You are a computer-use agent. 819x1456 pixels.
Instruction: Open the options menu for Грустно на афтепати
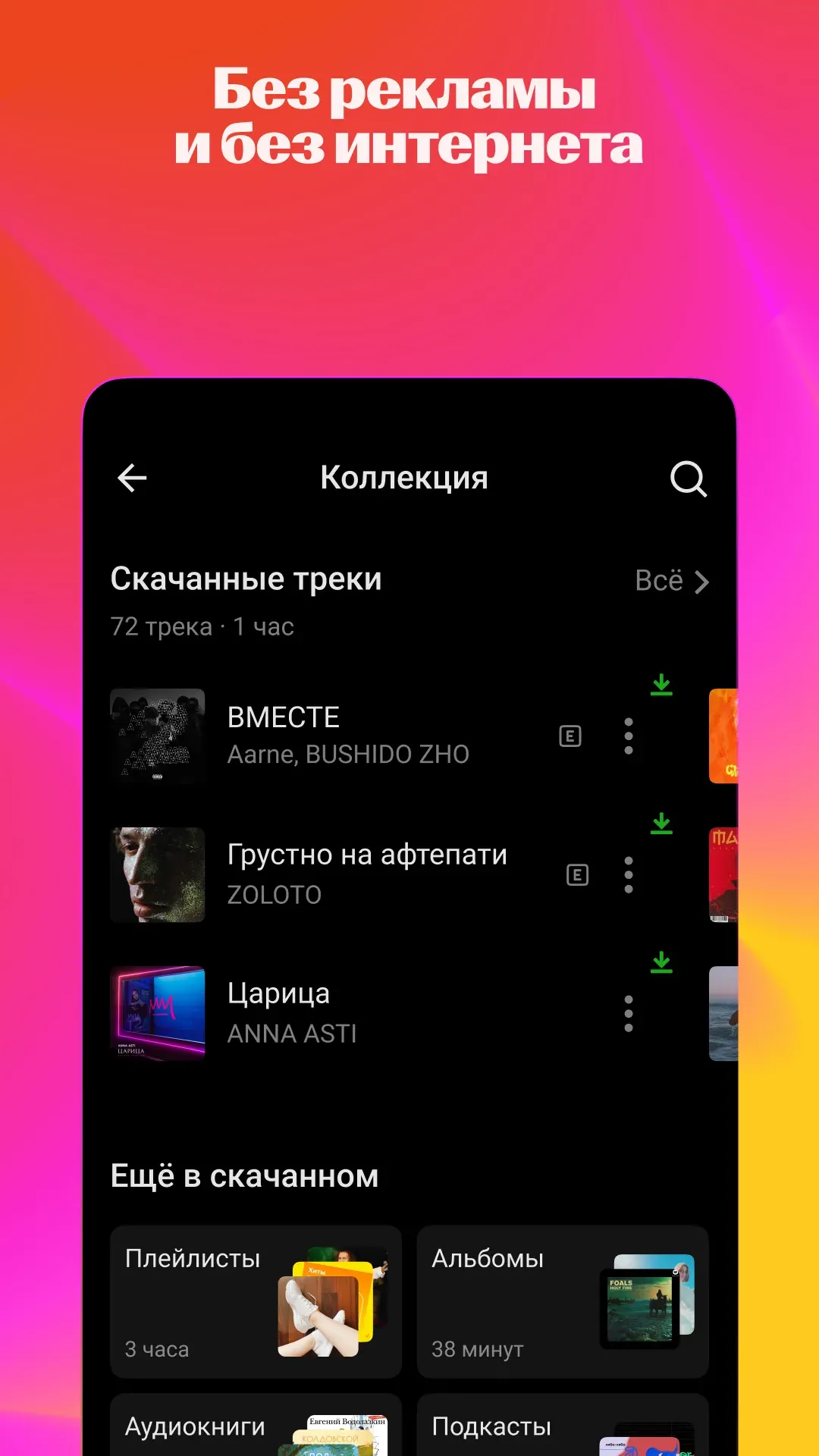click(629, 874)
